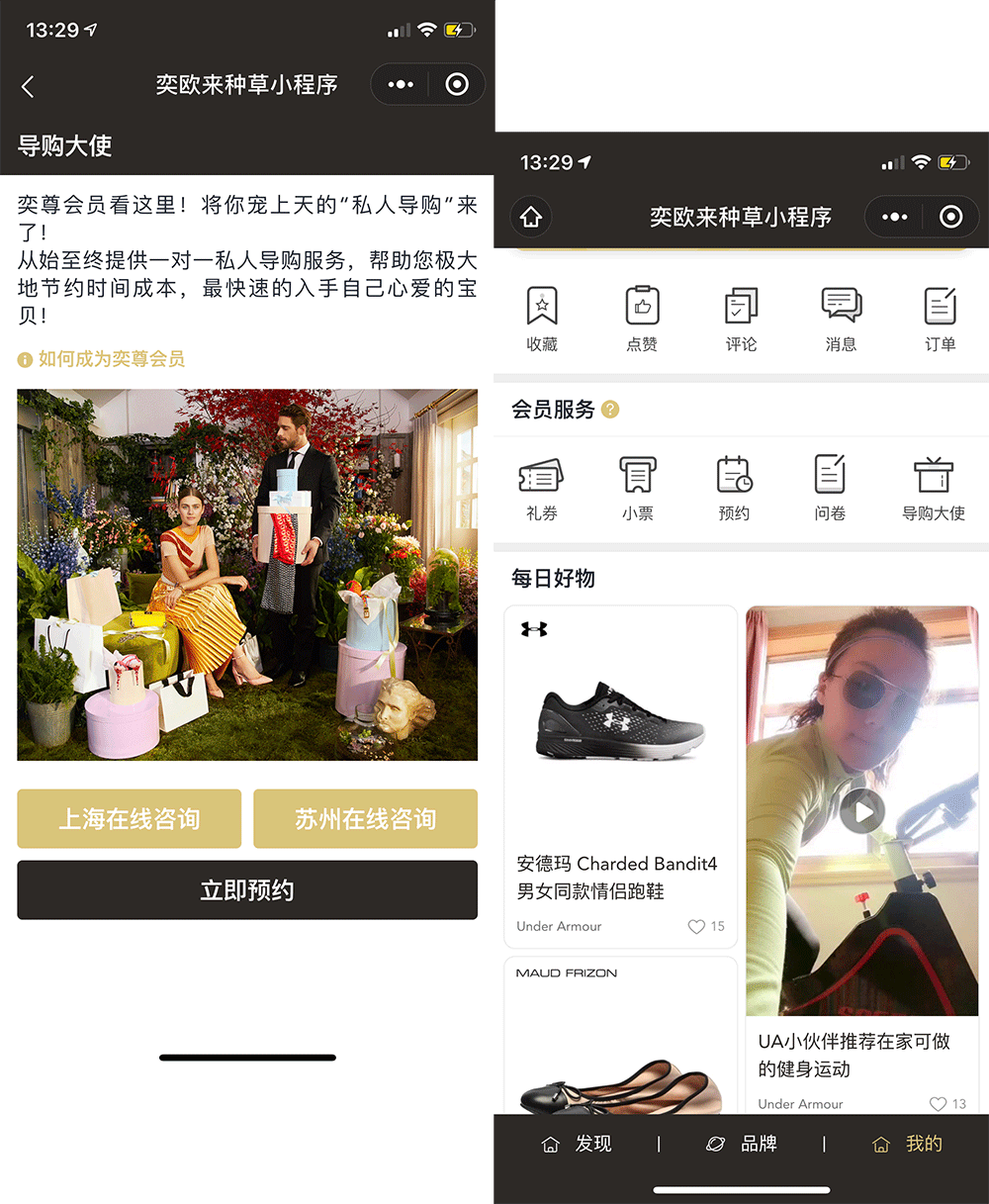Play the UA小伙伴 home workout video
The height and width of the screenshot is (1204, 989).
[862, 812]
